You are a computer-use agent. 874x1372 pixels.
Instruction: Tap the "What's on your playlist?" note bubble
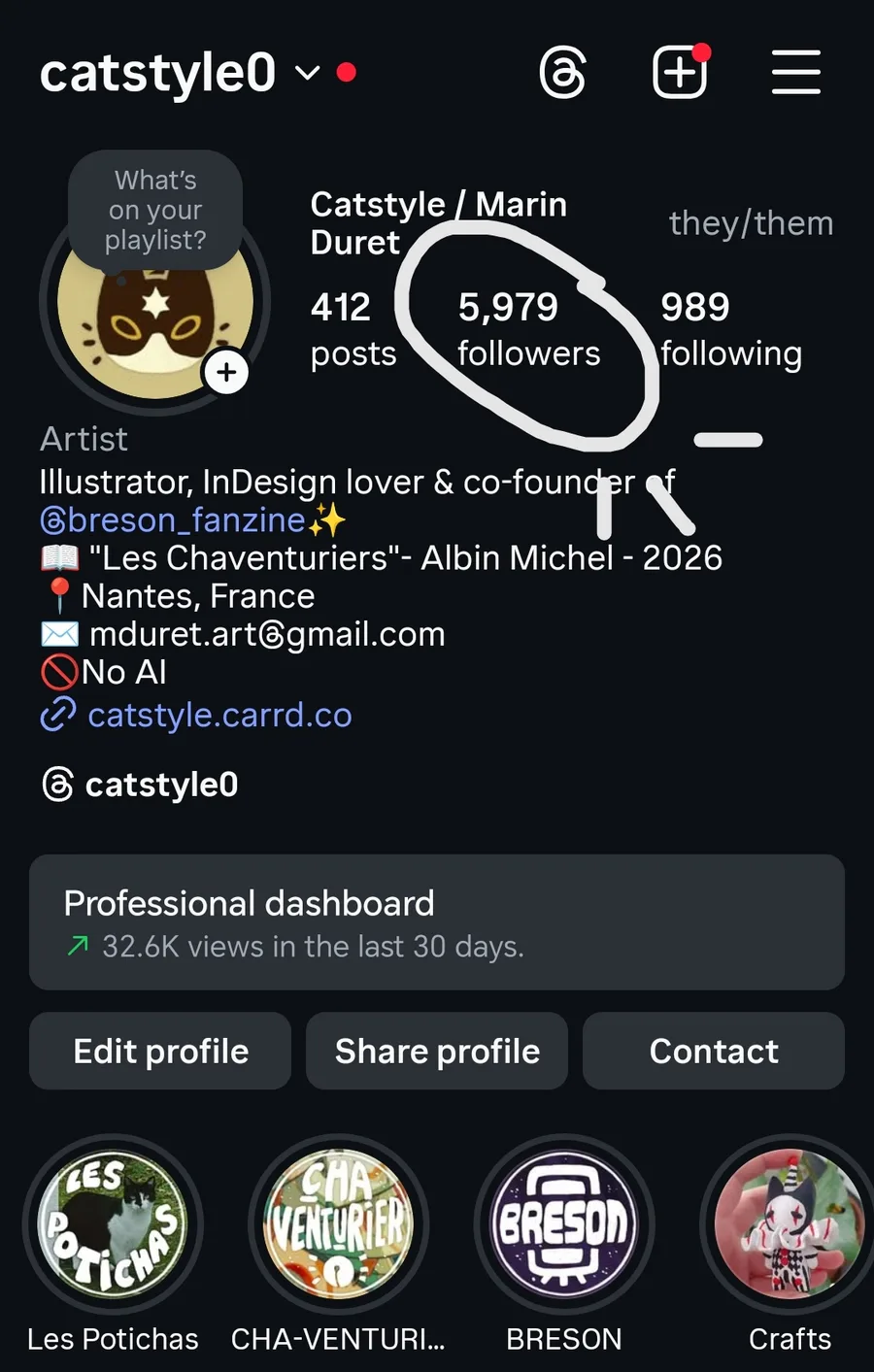(155, 210)
